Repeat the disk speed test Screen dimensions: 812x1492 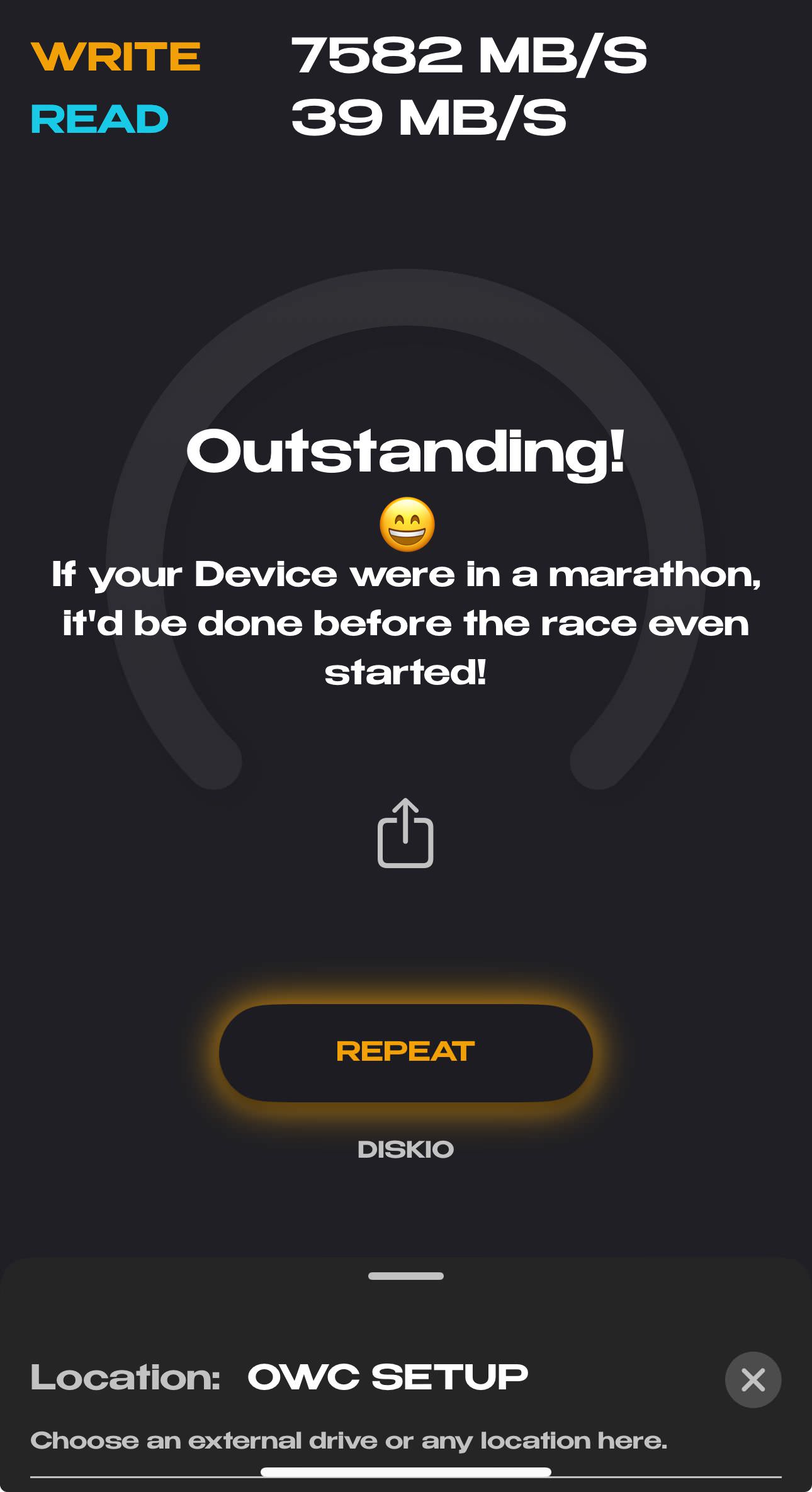coord(405,1052)
